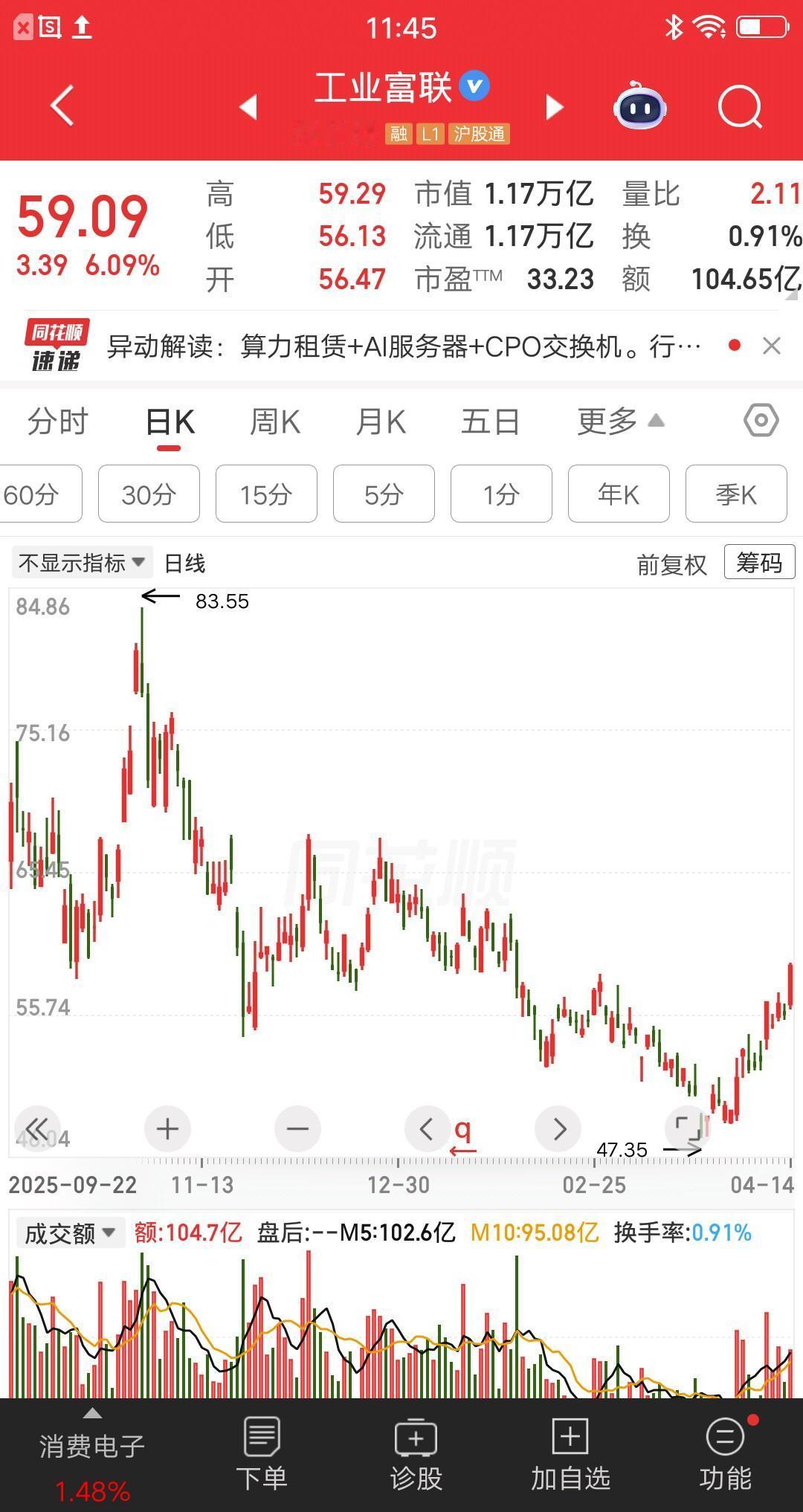Enable the 年K yearly candle view
This screenshot has height=1512, width=803.
point(619,494)
